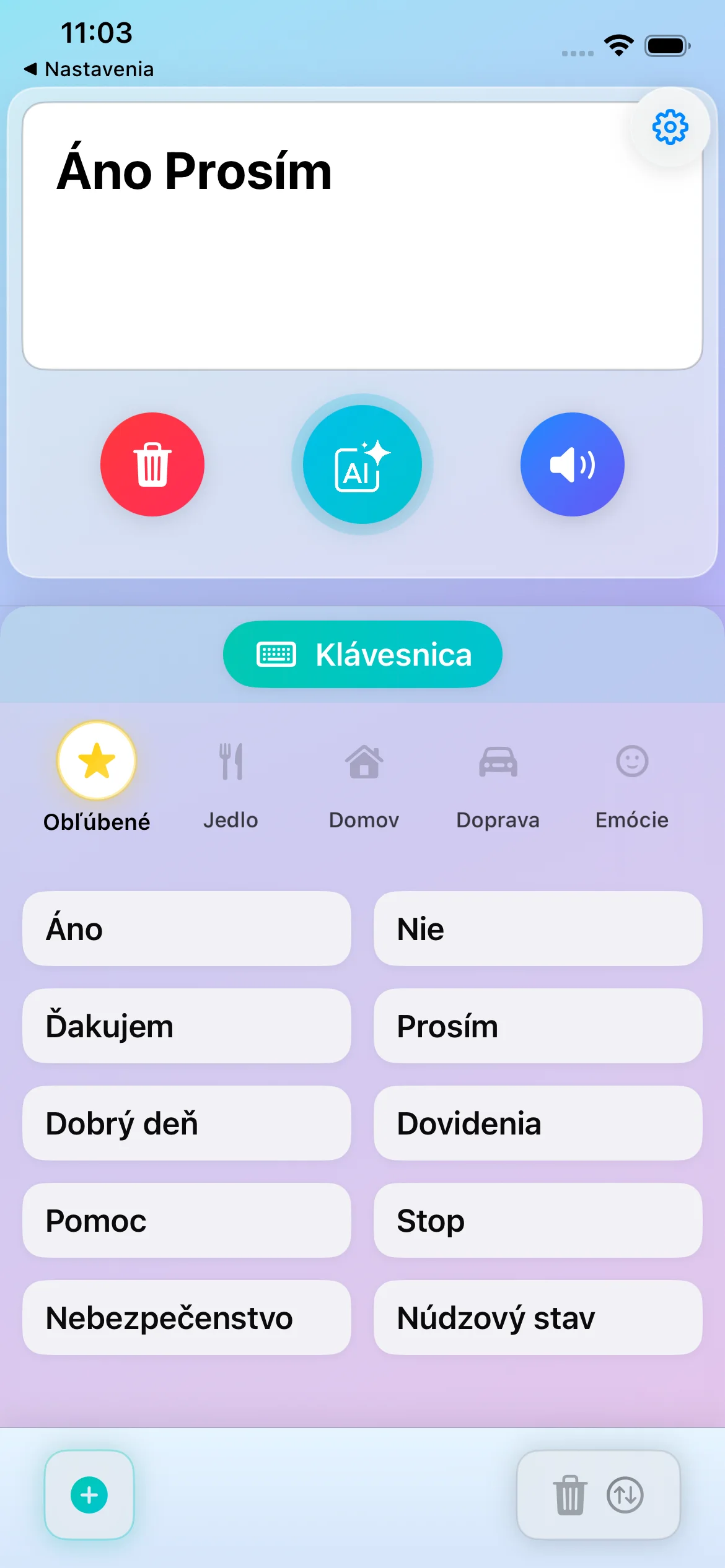This screenshot has height=1568, width=725.
Task: Add the phrase Stop
Action: pos(538,1221)
